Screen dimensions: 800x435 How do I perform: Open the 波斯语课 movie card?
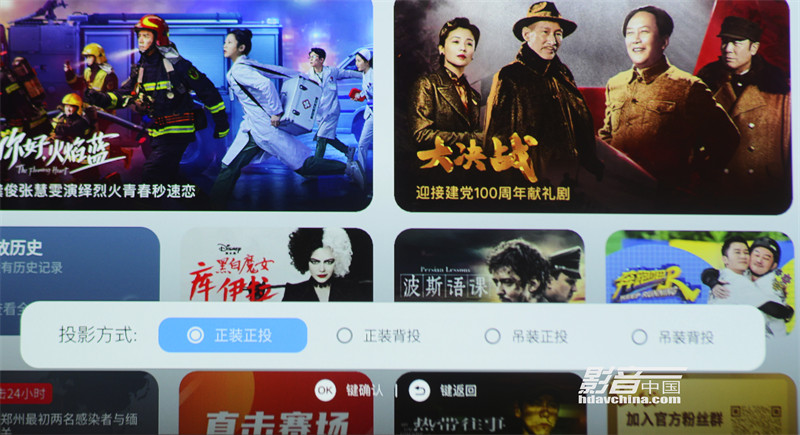click(488, 265)
